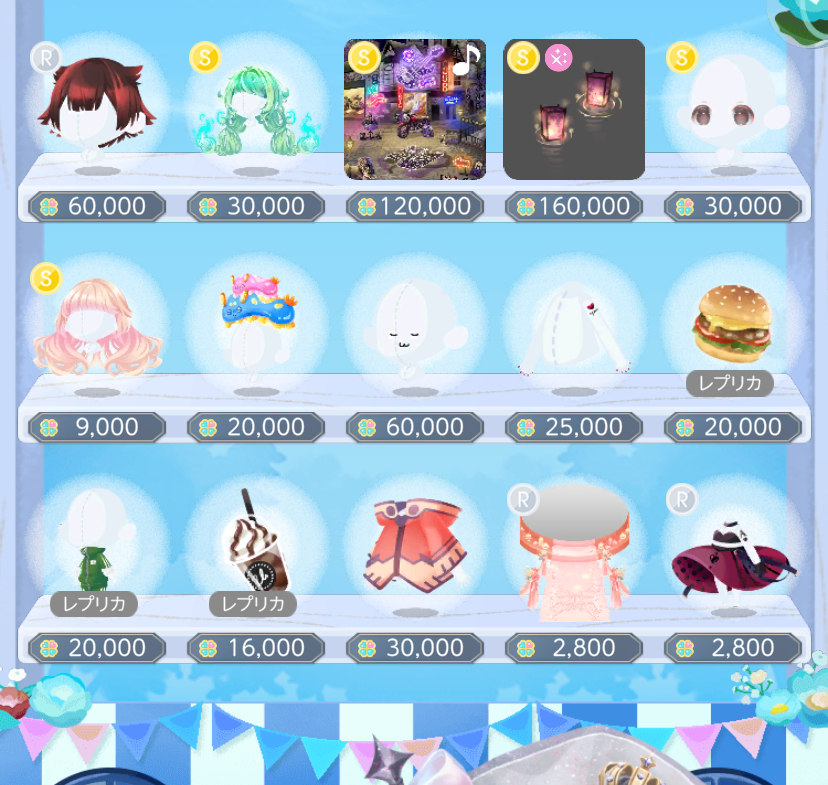
Task: Choose the brown-eyed face item
Action: (733, 110)
